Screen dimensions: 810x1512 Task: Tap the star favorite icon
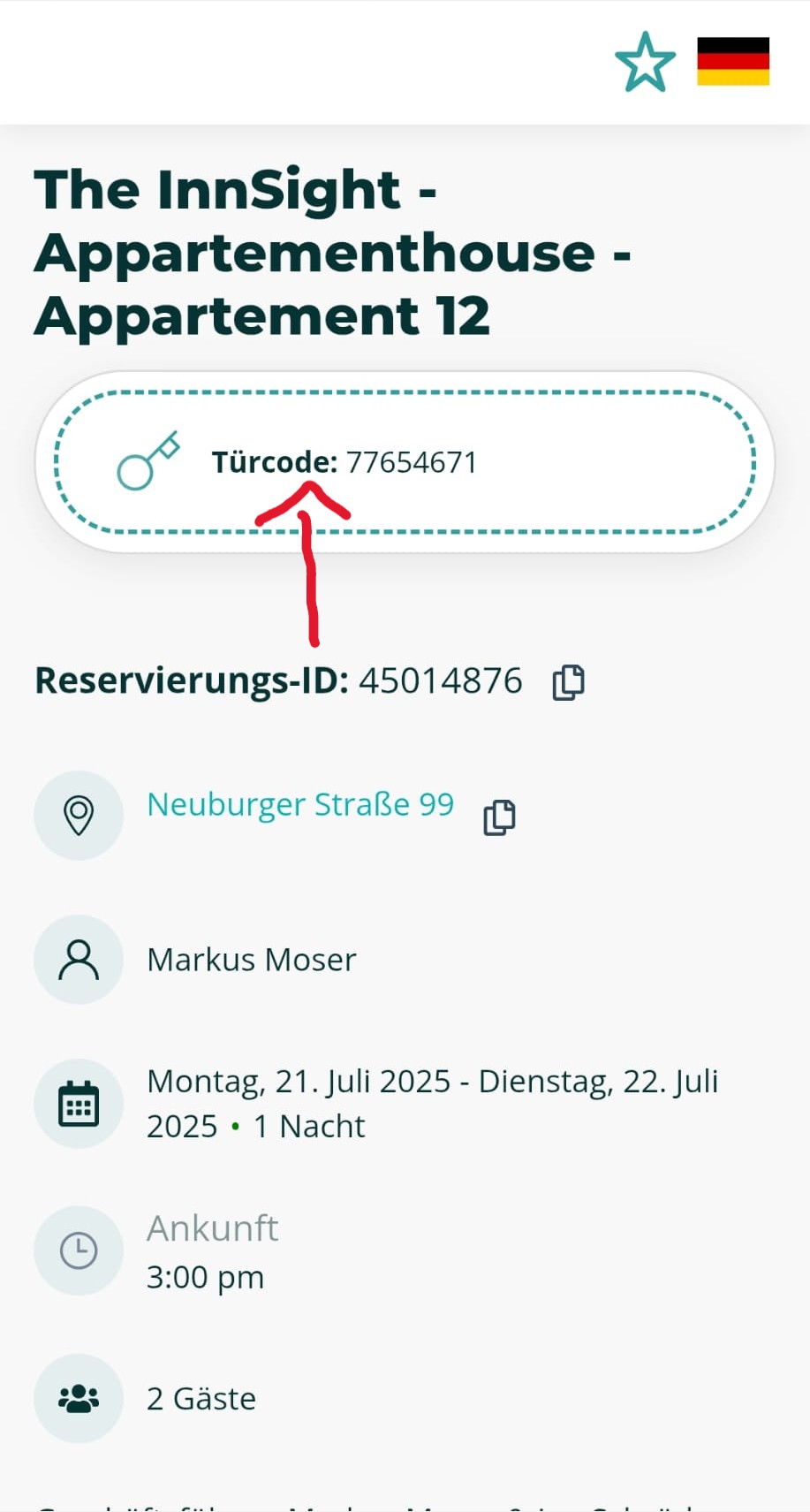click(646, 62)
